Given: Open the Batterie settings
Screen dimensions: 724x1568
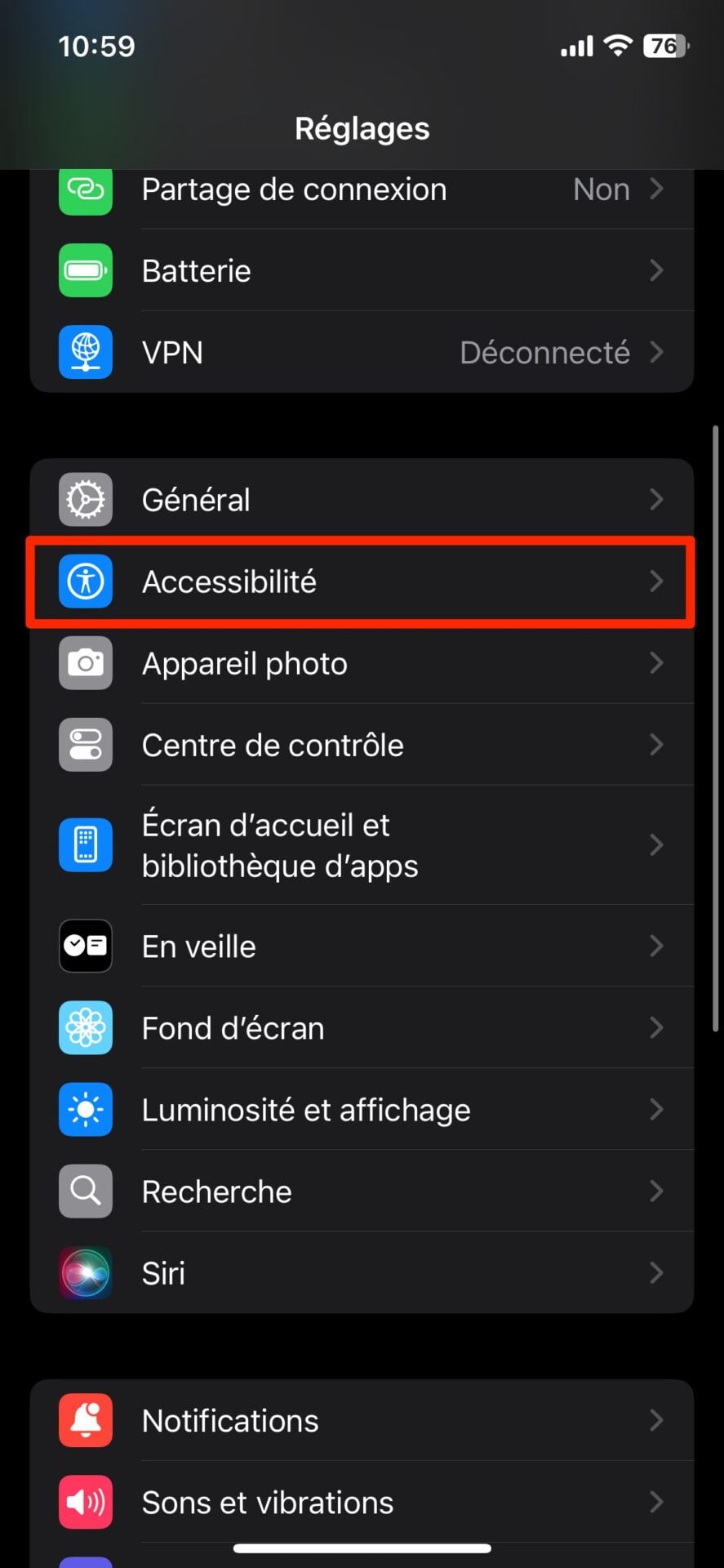Looking at the screenshot, I should pos(361,270).
